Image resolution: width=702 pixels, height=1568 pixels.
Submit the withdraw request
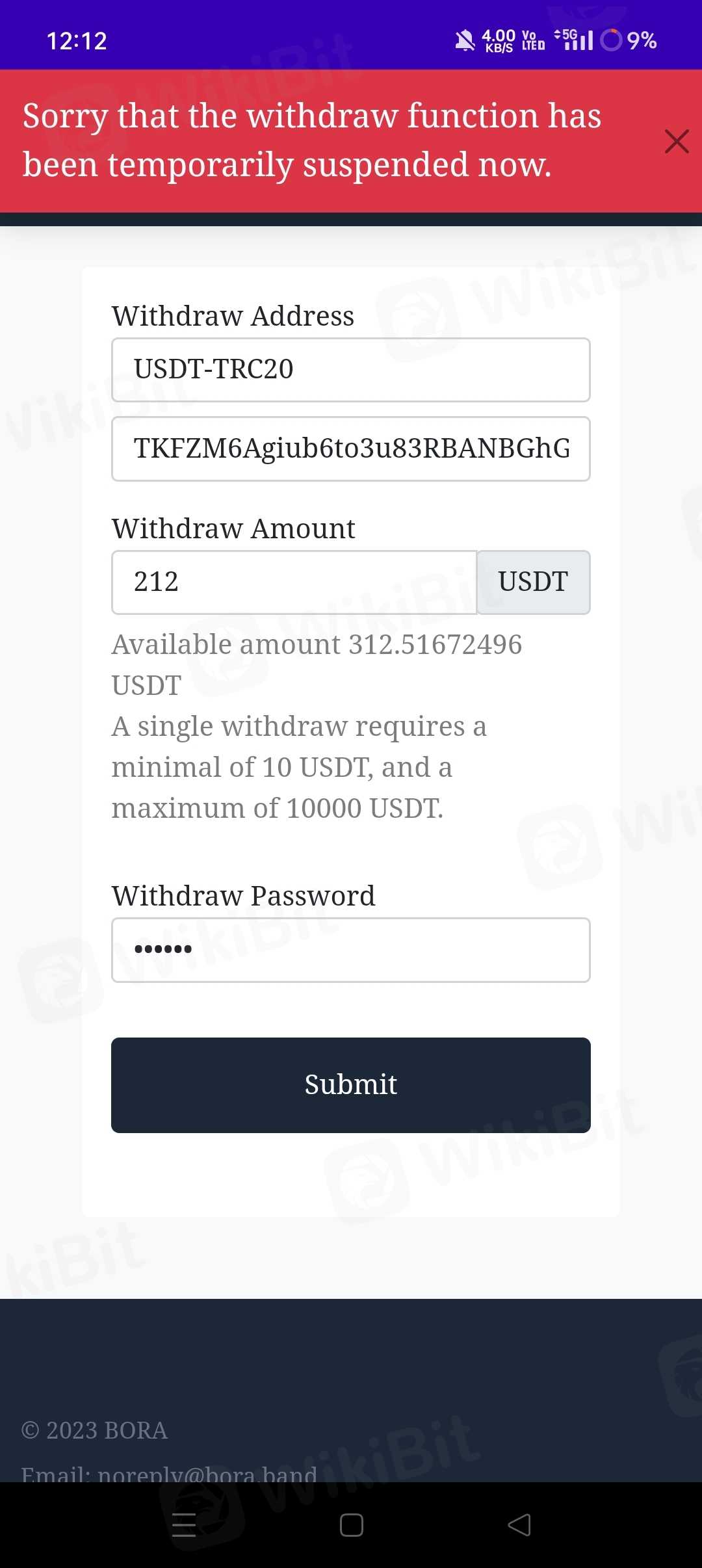click(350, 1085)
